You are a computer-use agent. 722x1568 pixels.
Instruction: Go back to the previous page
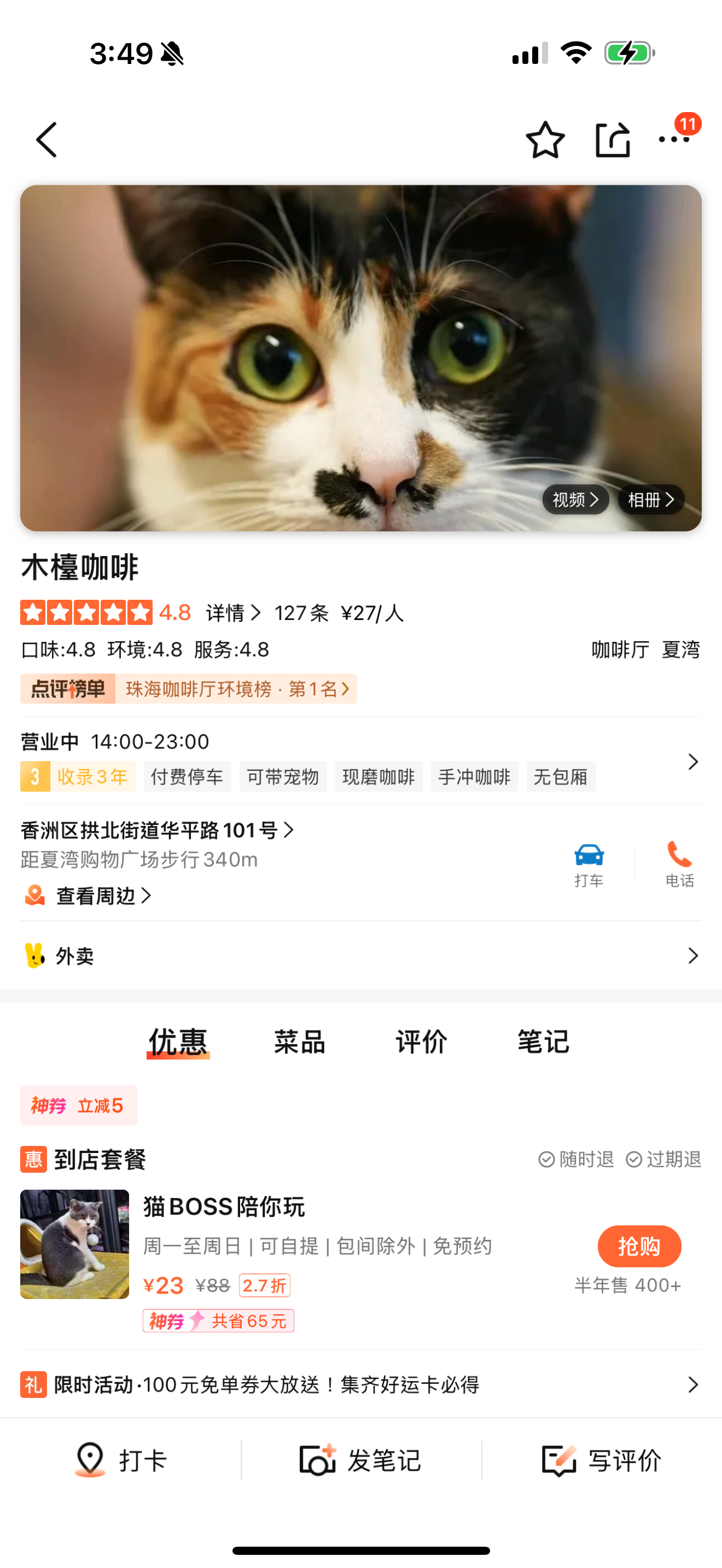pos(47,140)
